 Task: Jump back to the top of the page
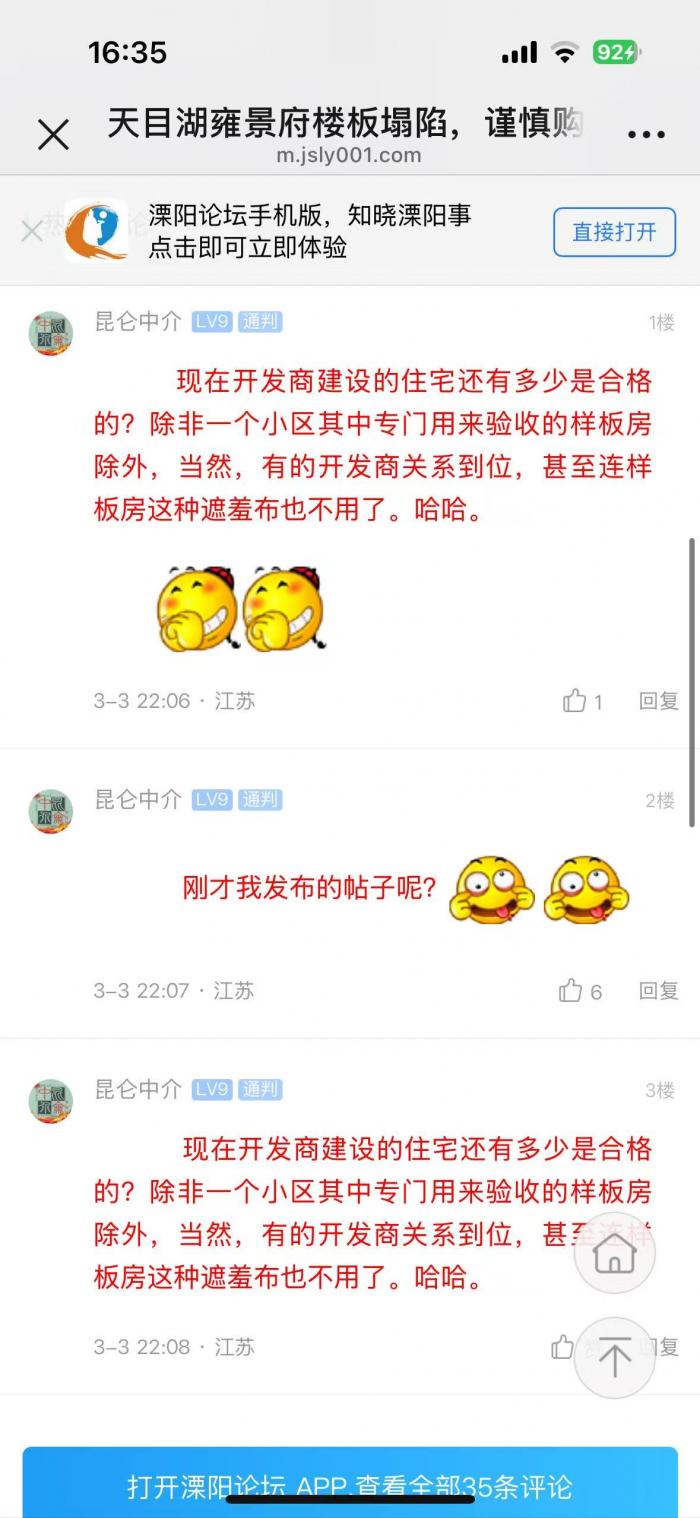pos(614,1357)
